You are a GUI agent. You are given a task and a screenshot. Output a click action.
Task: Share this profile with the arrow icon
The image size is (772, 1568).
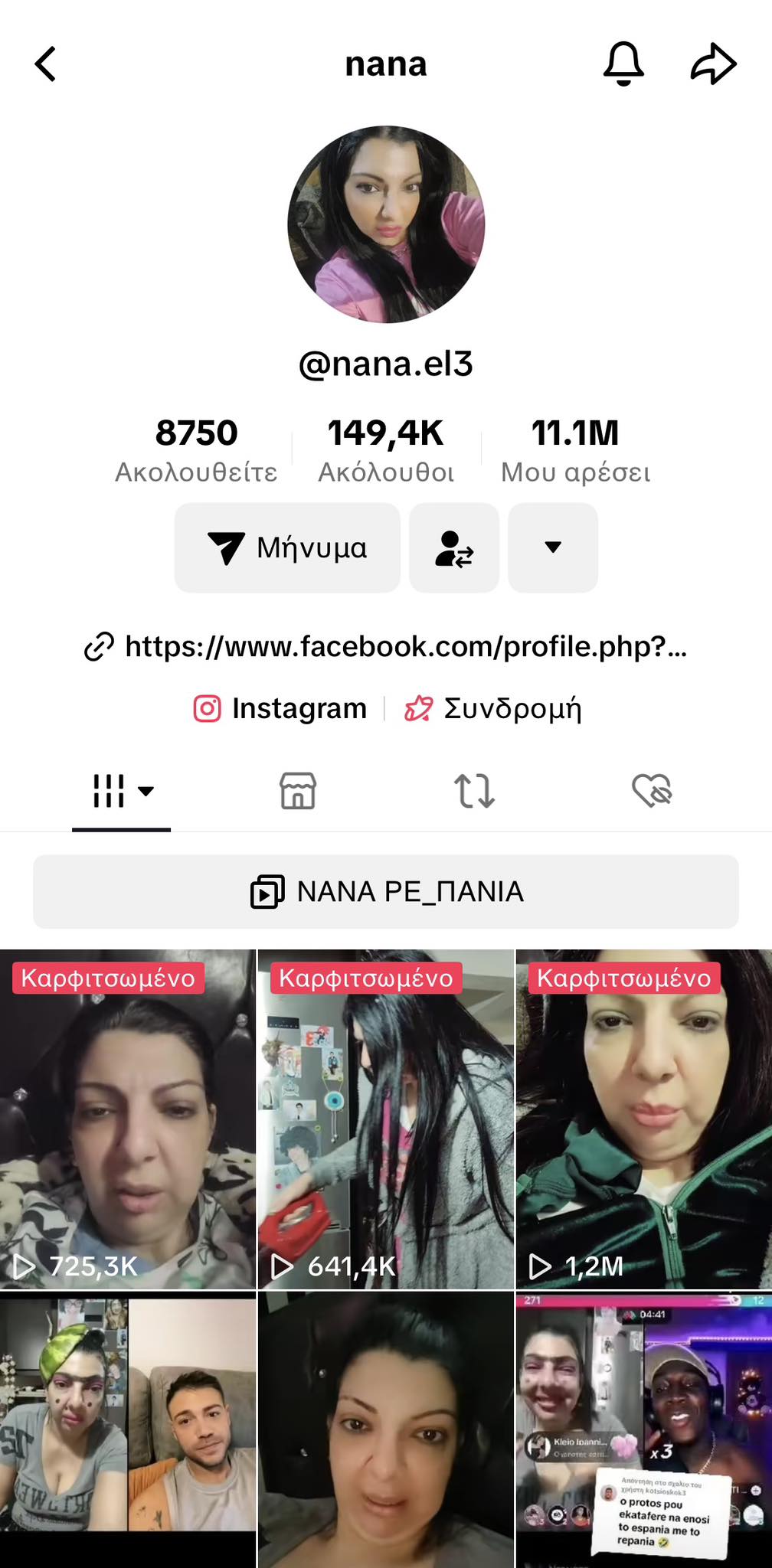(713, 64)
